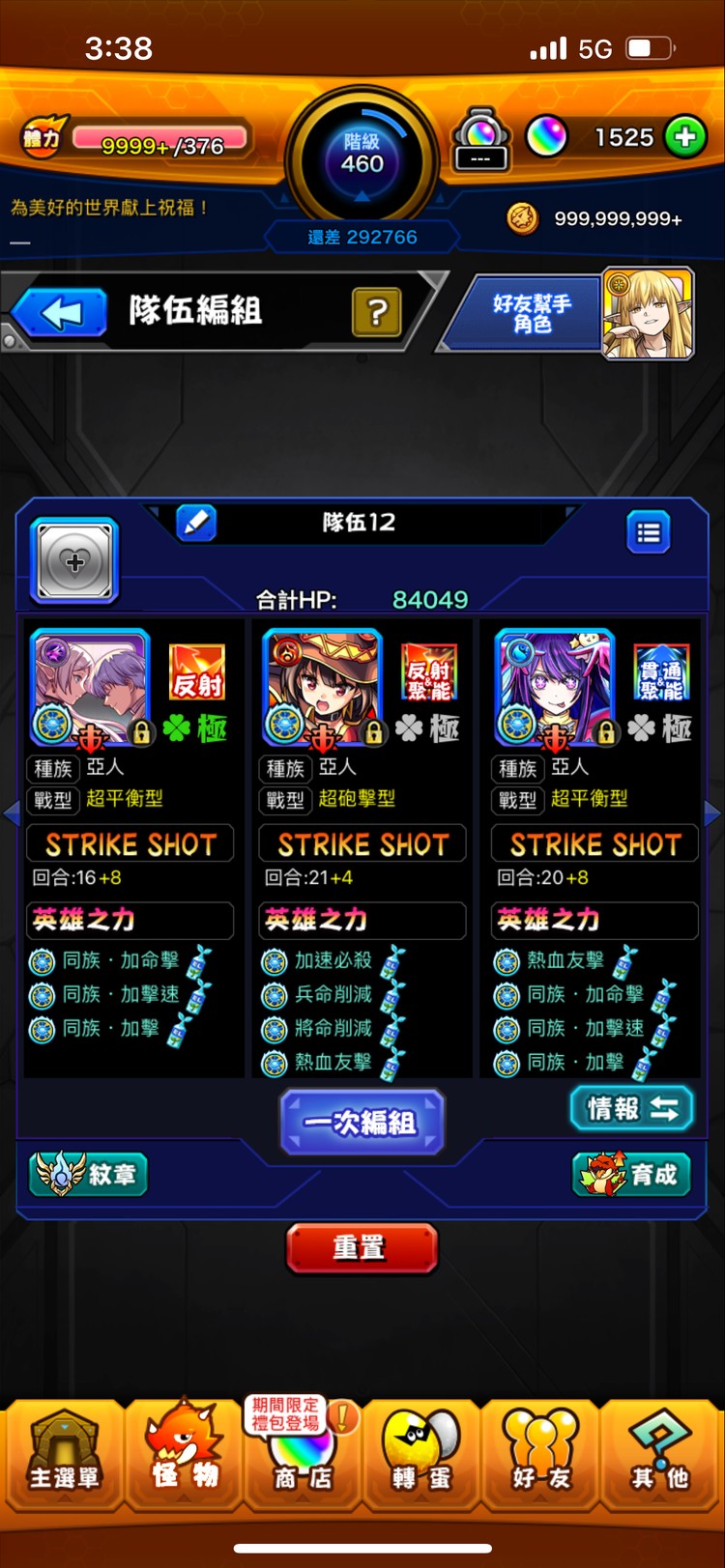Open the team list icon beside 隊伍12
The width and height of the screenshot is (725, 1568).
pos(651,532)
